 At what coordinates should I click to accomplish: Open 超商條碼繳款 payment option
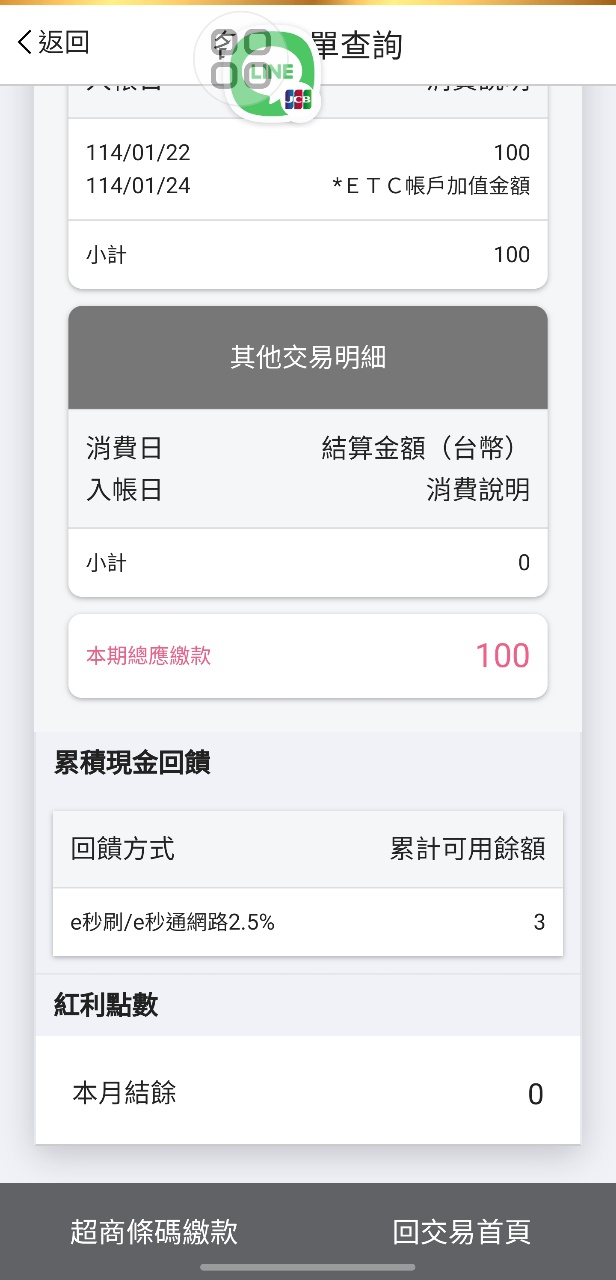coord(154,1231)
